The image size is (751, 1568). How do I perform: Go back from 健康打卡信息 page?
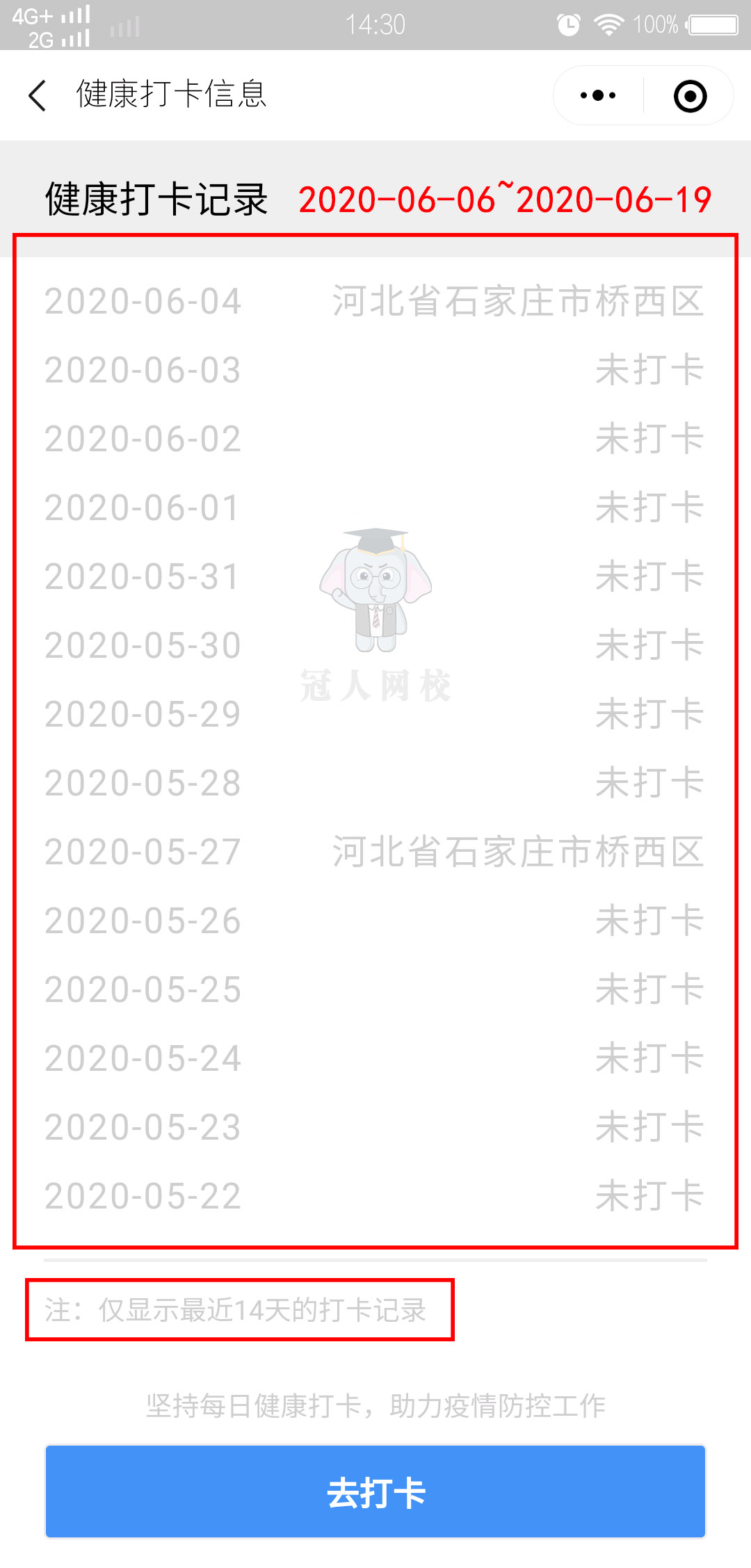click(38, 95)
